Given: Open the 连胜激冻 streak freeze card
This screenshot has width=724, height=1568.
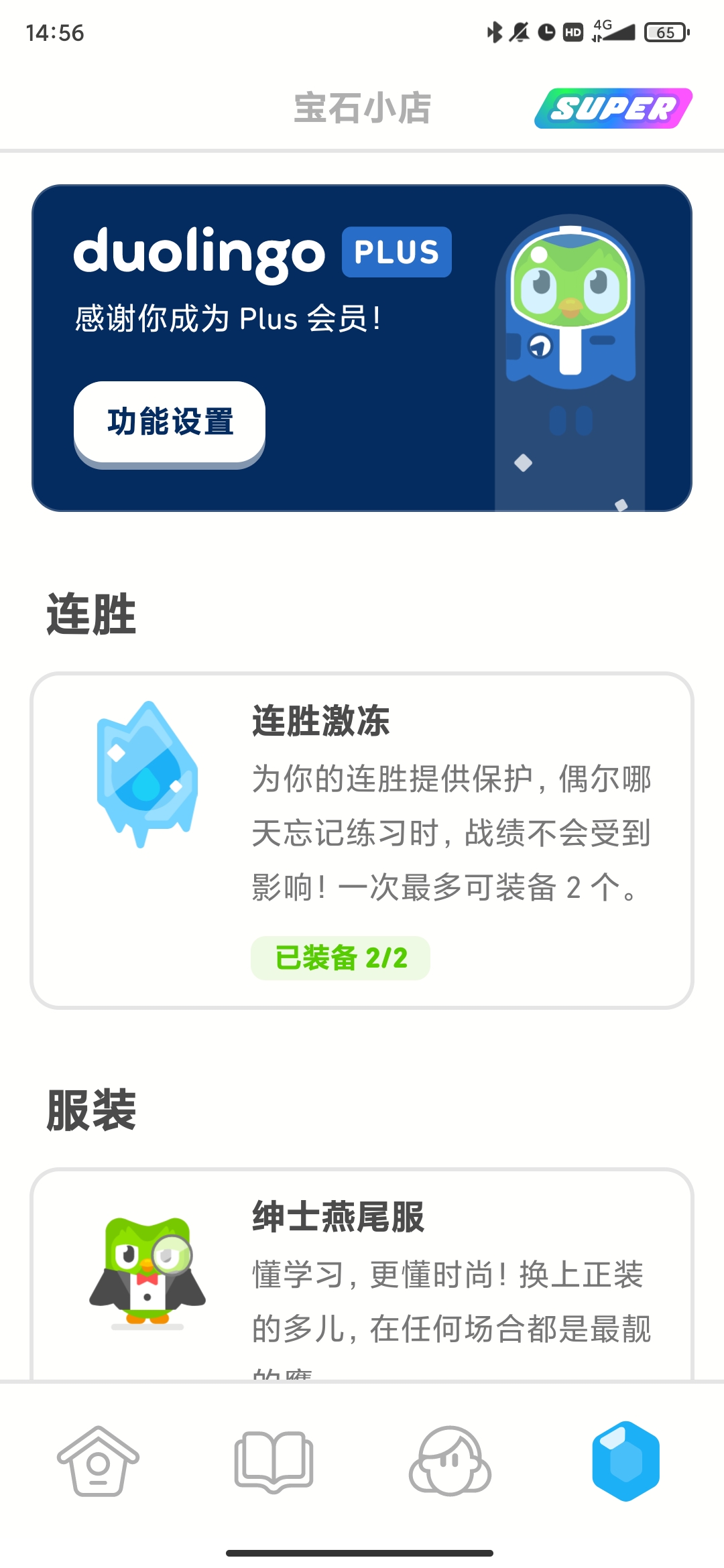Looking at the screenshot, I should pos(362,840).
